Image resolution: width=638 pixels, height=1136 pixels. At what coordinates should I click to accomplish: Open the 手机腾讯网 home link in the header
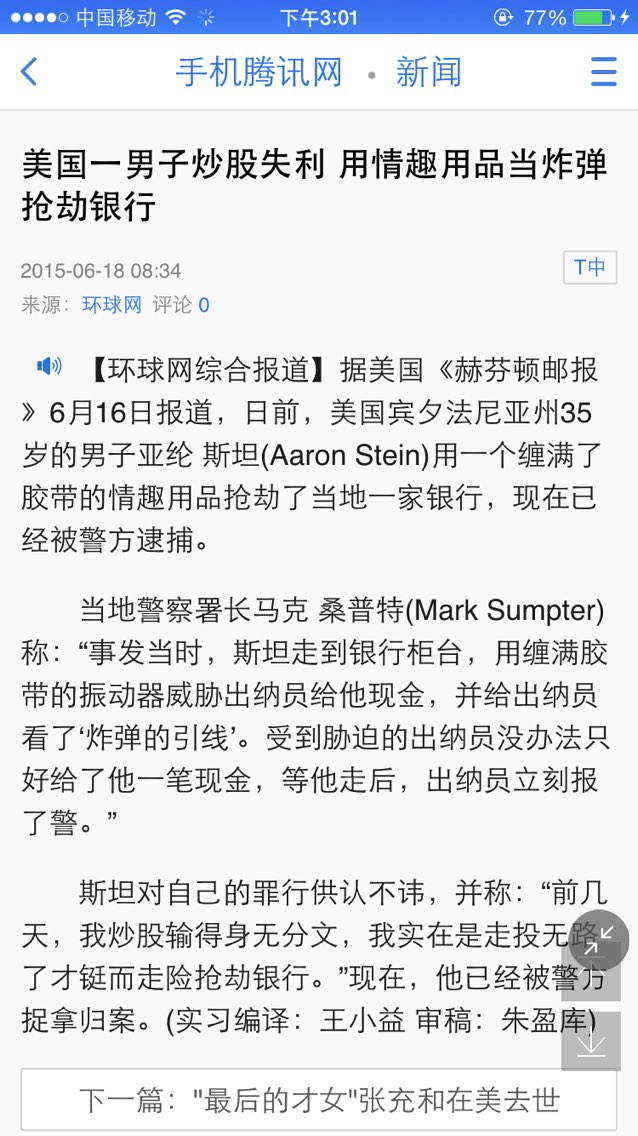[x=259, y=72]
